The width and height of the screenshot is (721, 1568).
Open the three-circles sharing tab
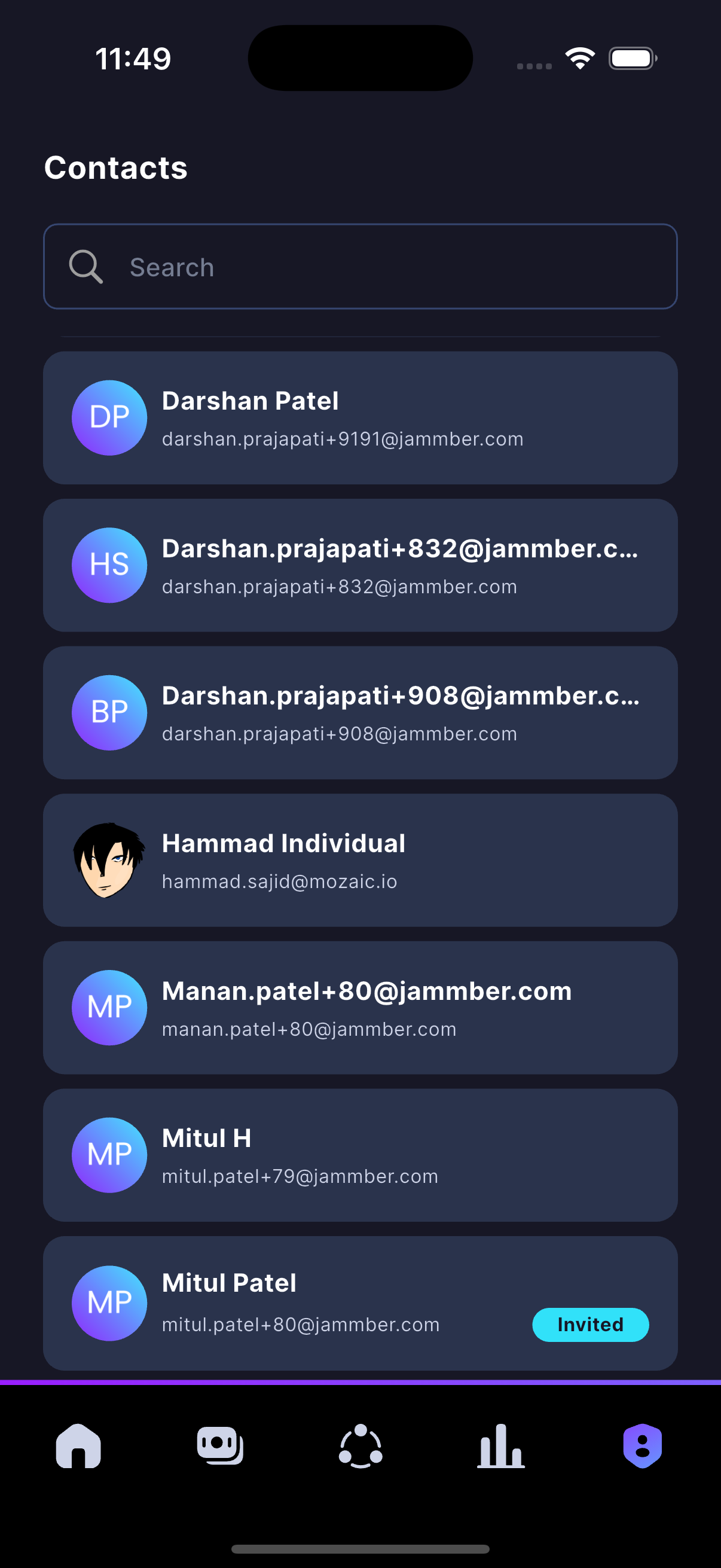point(361,1446)
